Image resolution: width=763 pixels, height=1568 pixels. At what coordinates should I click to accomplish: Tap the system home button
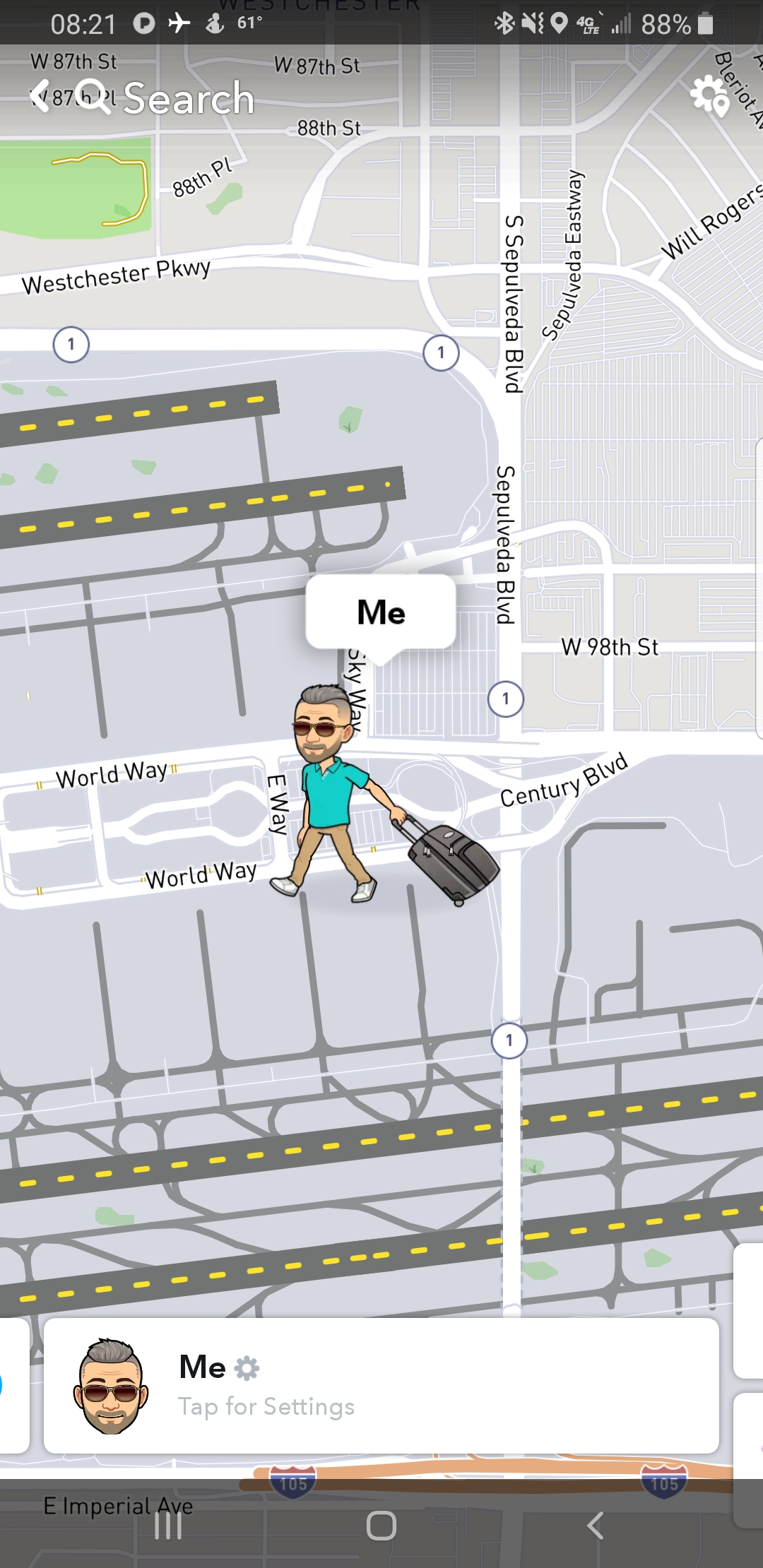(x=381, y=1526)
